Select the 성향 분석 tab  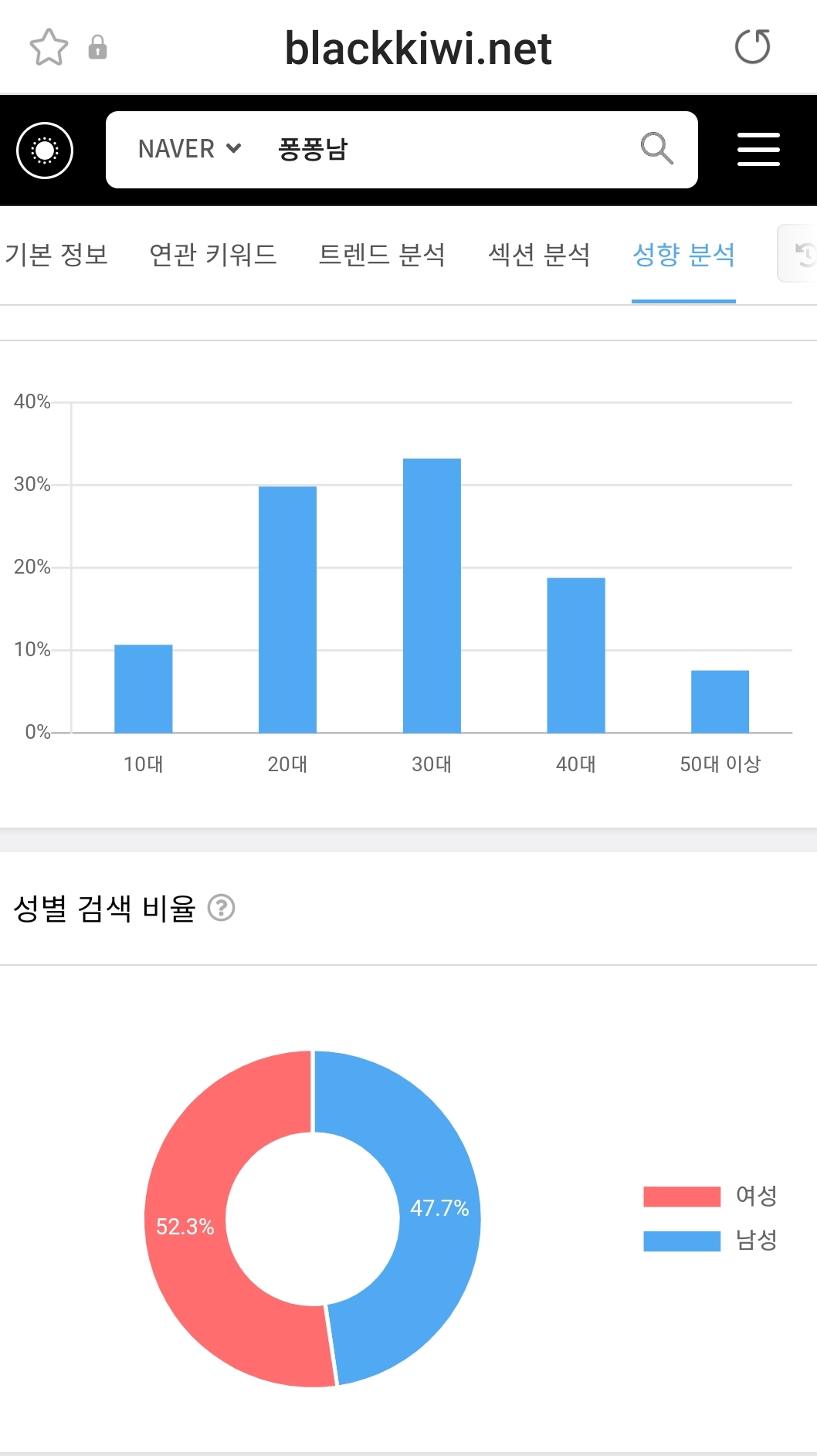coord(683,255)
